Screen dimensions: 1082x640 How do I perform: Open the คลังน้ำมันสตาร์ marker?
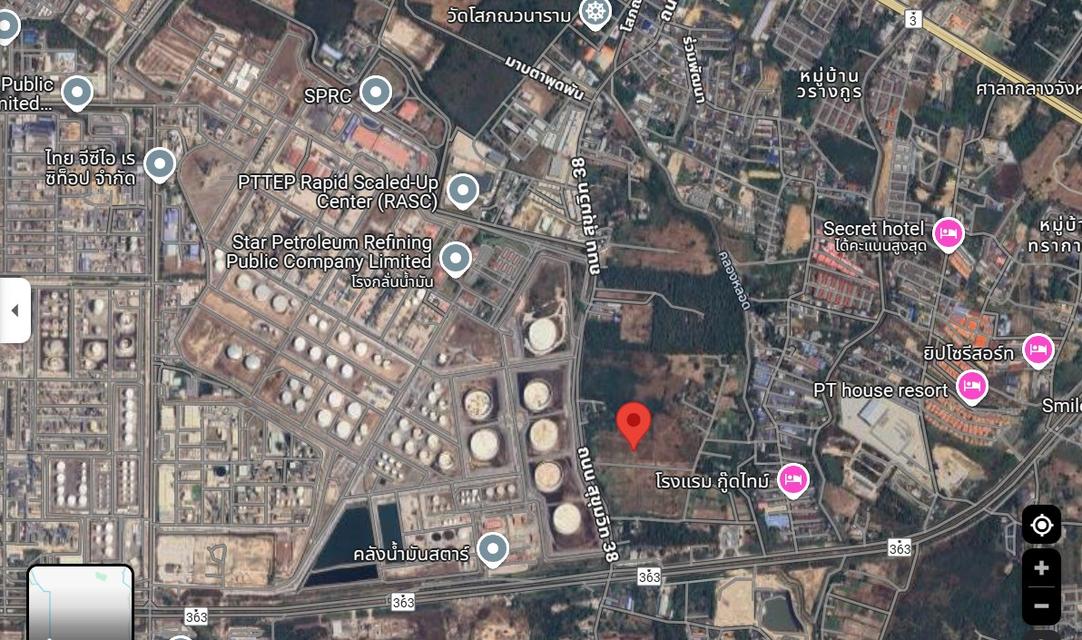coord(491,548)
